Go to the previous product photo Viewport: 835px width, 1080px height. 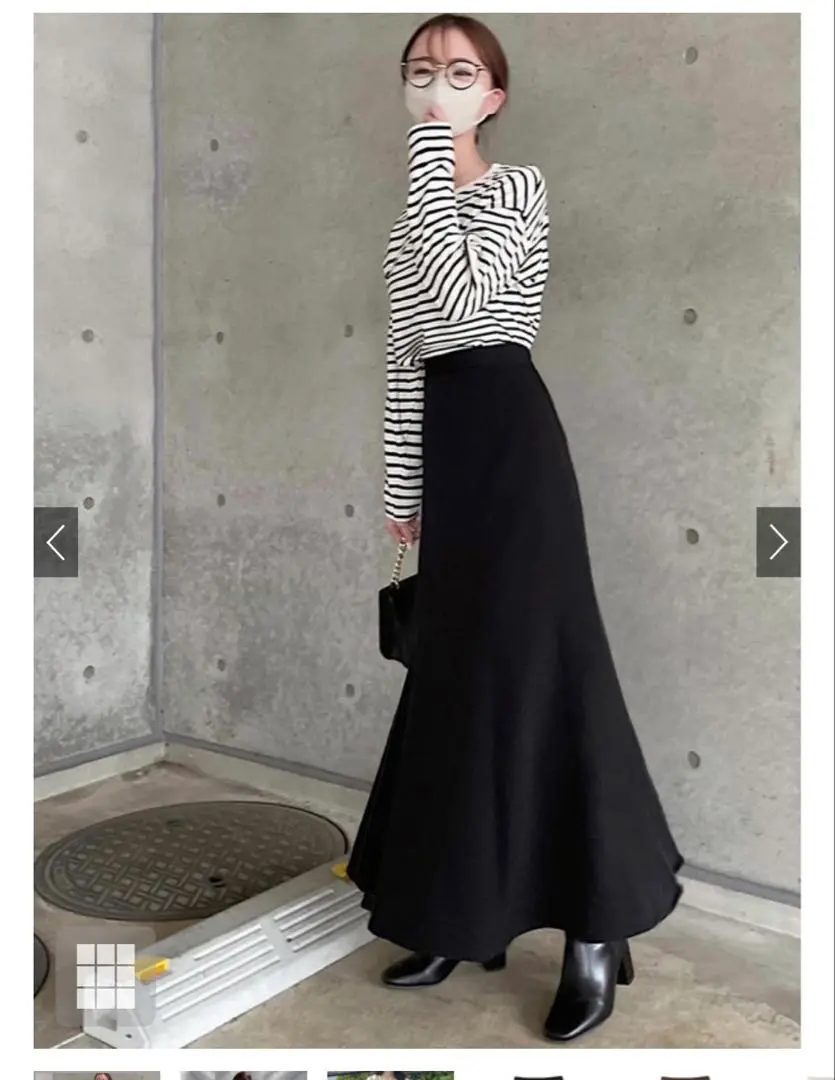pos(56,542)
